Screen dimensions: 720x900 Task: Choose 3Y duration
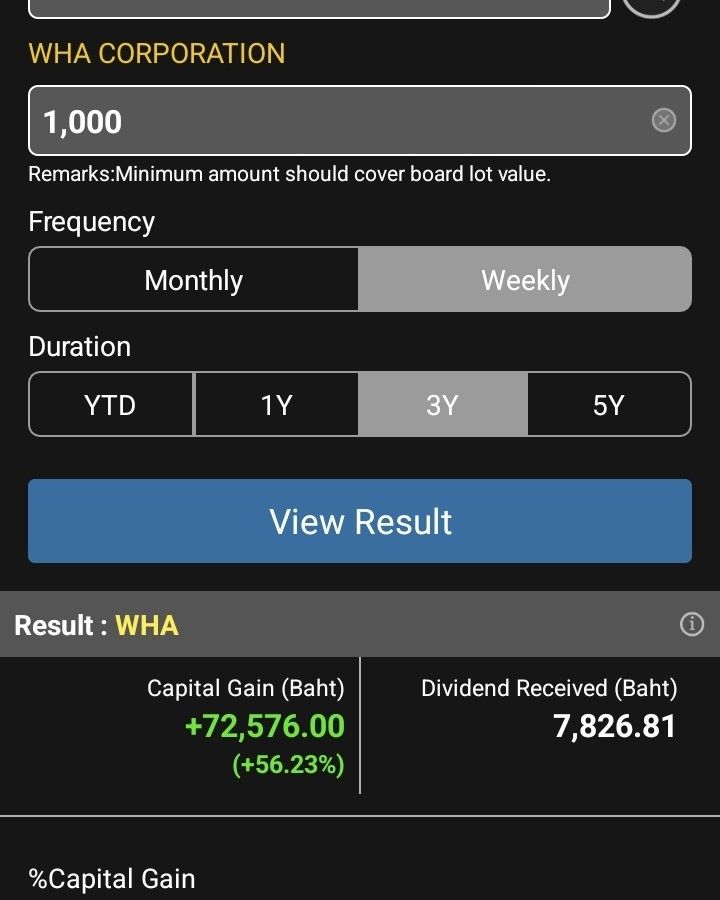pyautogui.click(x=442, y=405)
